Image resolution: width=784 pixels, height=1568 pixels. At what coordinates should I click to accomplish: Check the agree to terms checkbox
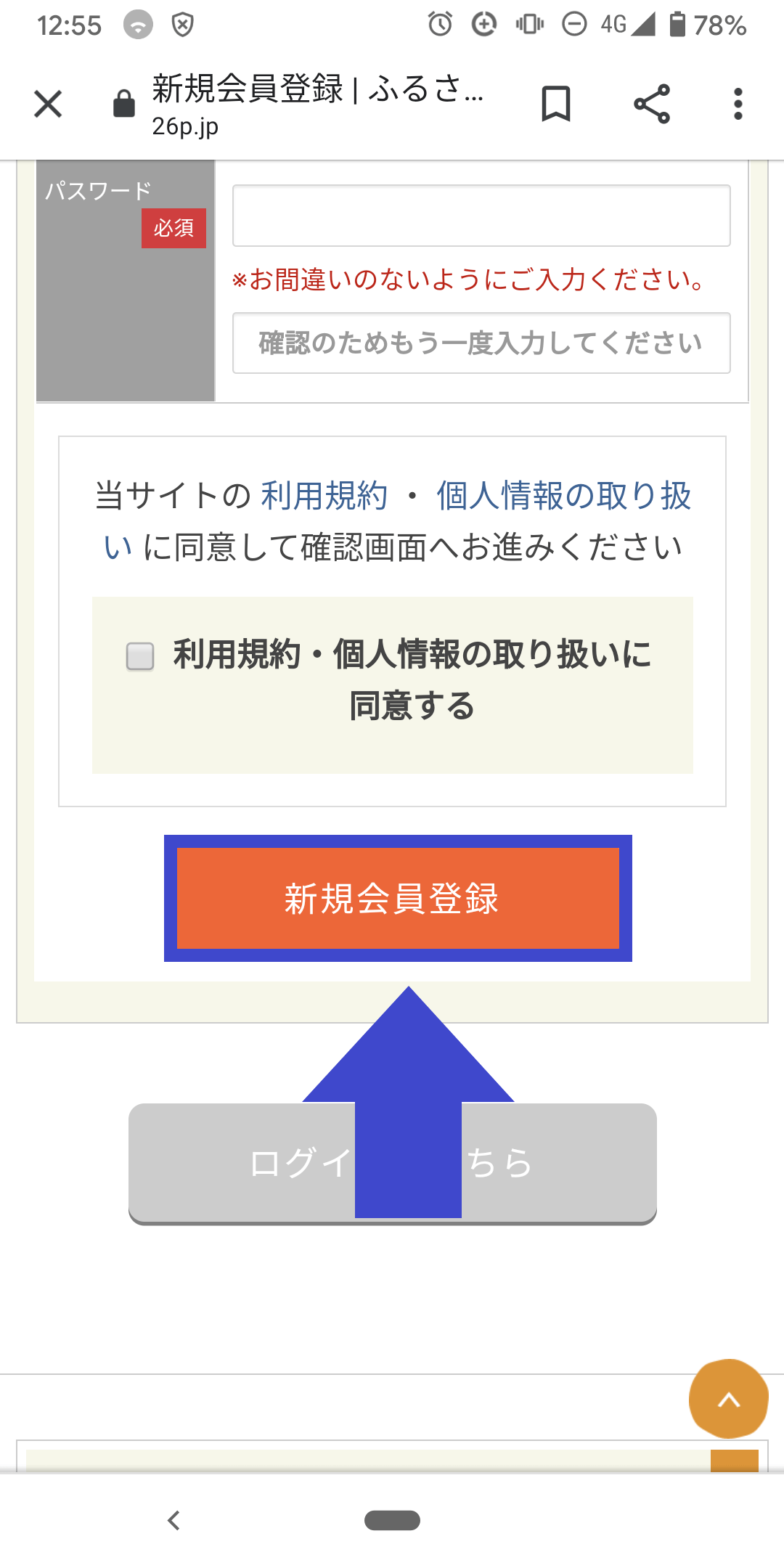[x=140, y=656]
